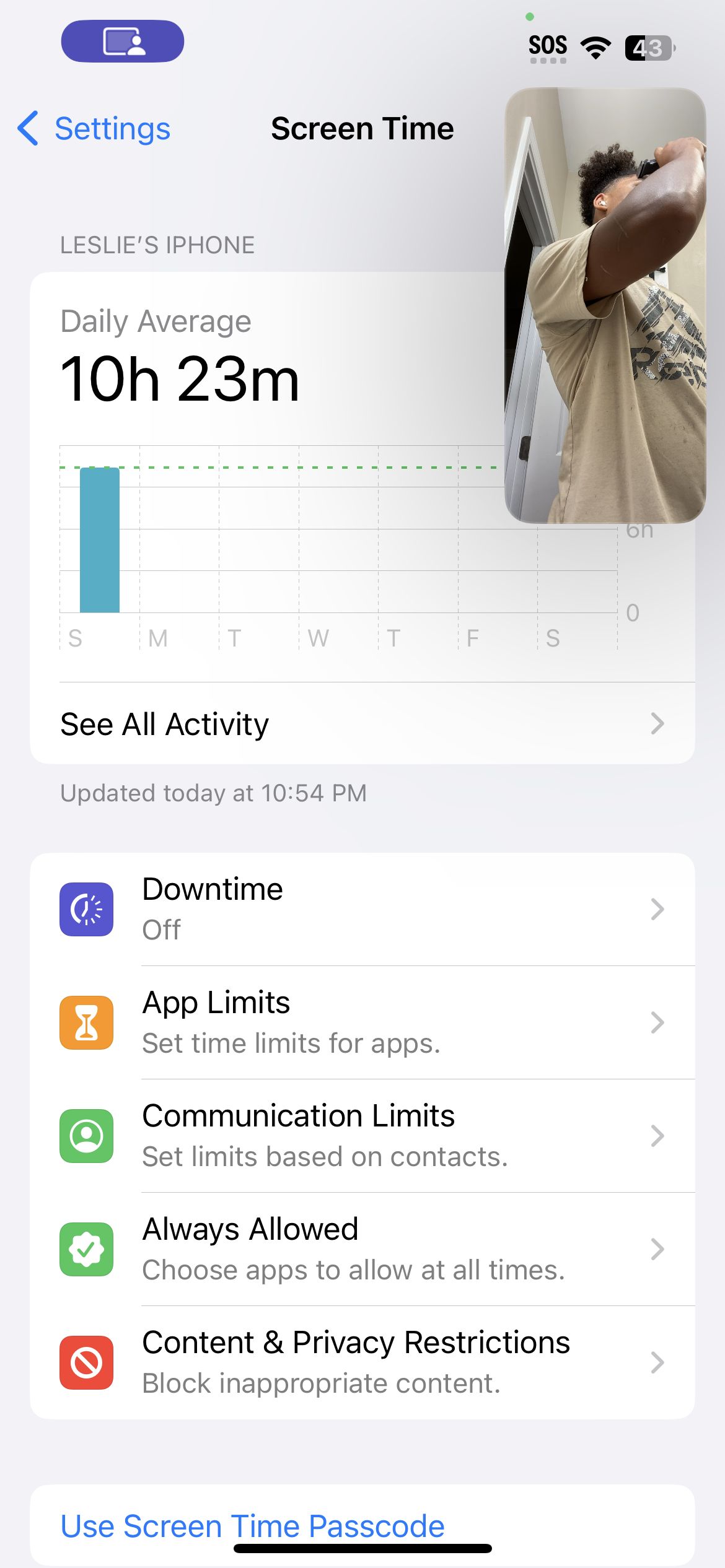Open See All Activity

[x=362, y=723]
